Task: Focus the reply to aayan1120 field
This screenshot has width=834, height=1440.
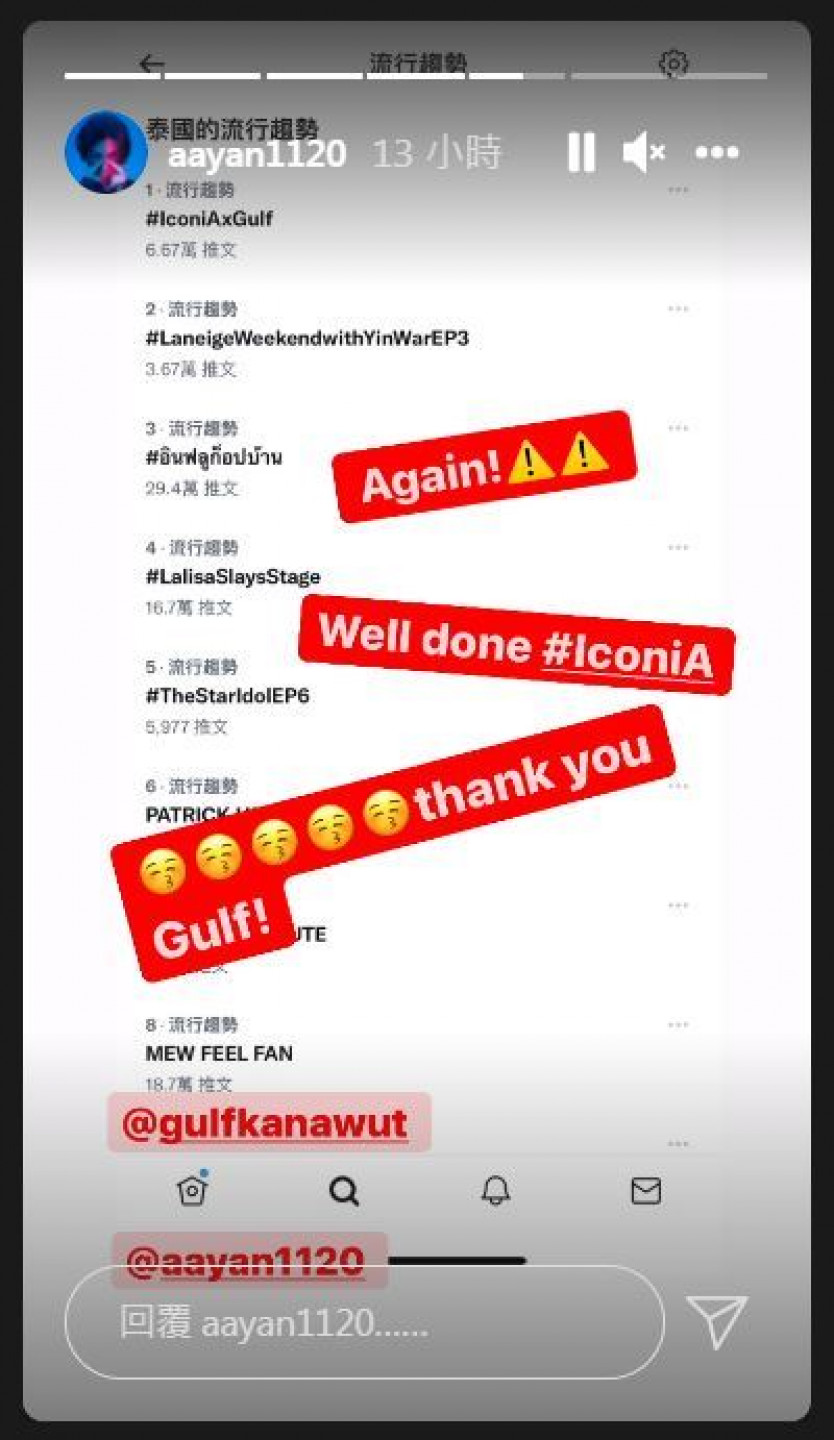Action: (x=364, y=1323)
